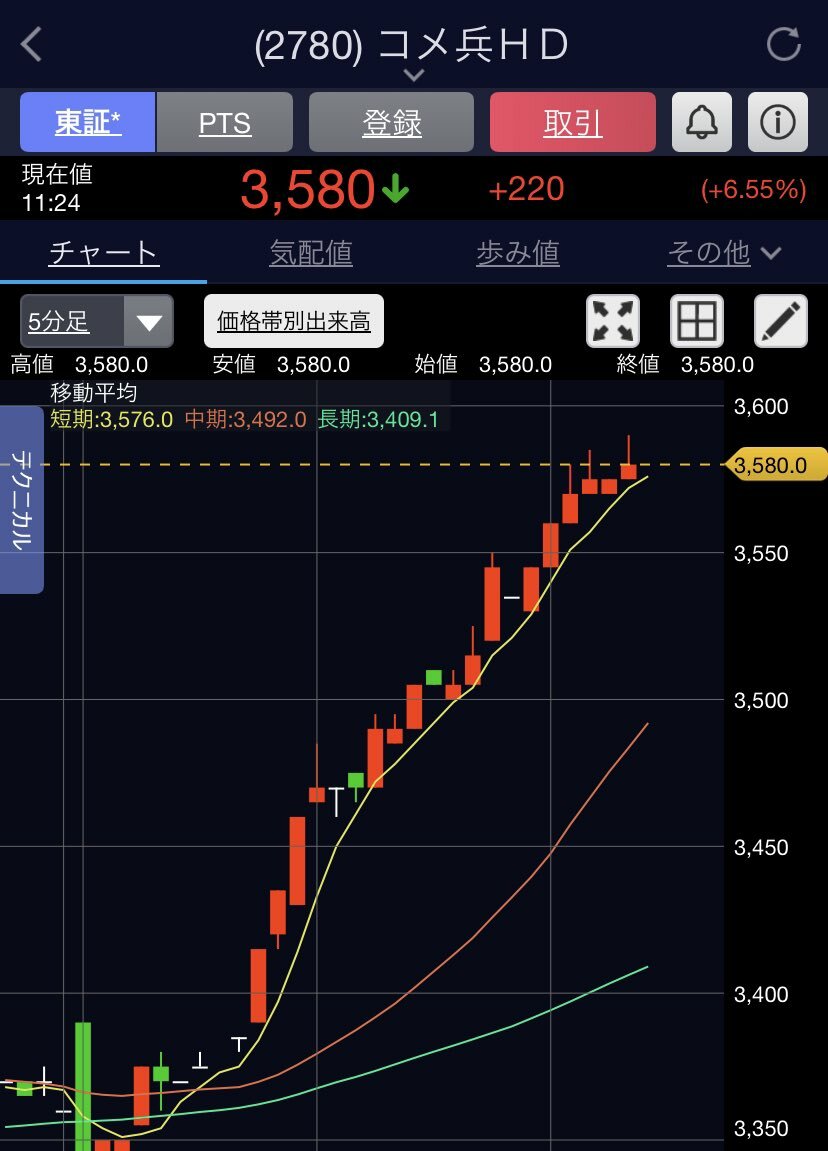This screenshot has width=828, height=1151.
Task: Select the 東証 market button
Action: tap(88, 122)
